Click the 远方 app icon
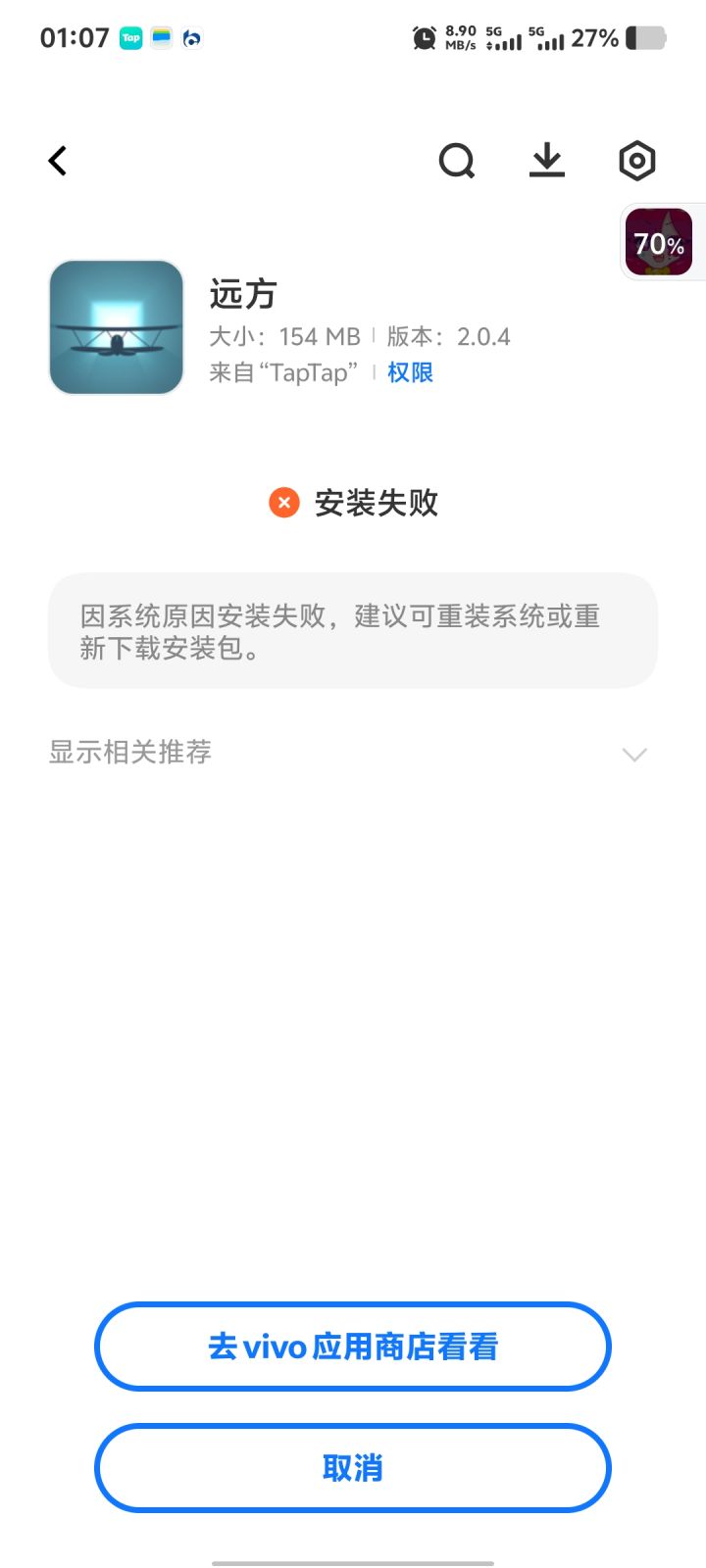706x1568 pixels. coord(115,326)
